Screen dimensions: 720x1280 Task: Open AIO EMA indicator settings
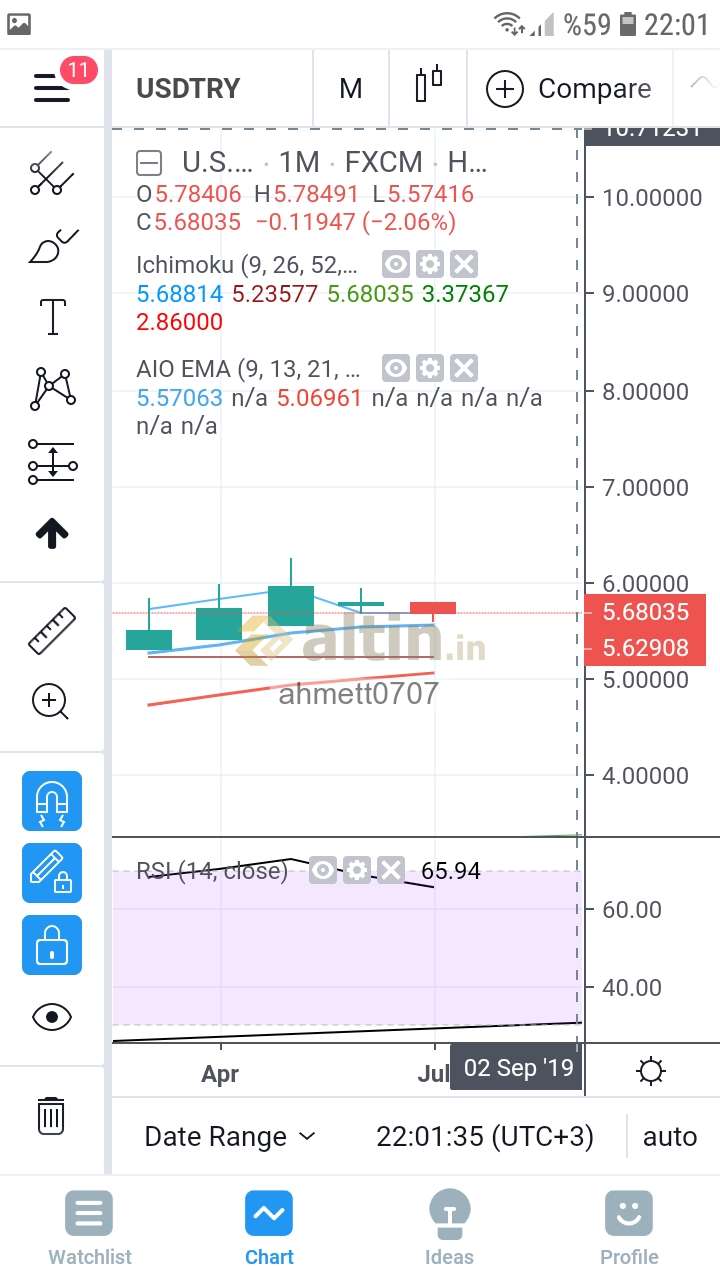pos(430,369)
